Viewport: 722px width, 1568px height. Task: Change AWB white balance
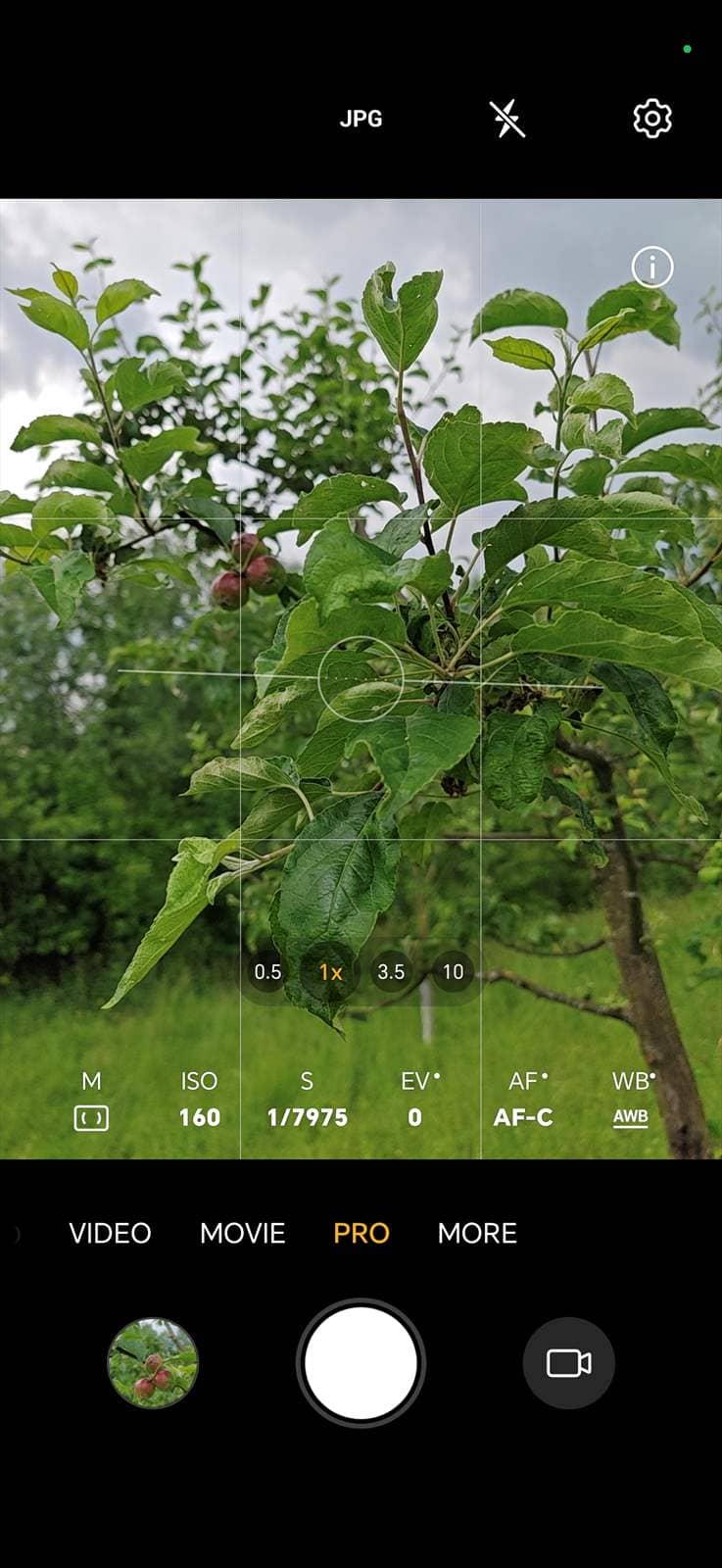click(631, 1100)
